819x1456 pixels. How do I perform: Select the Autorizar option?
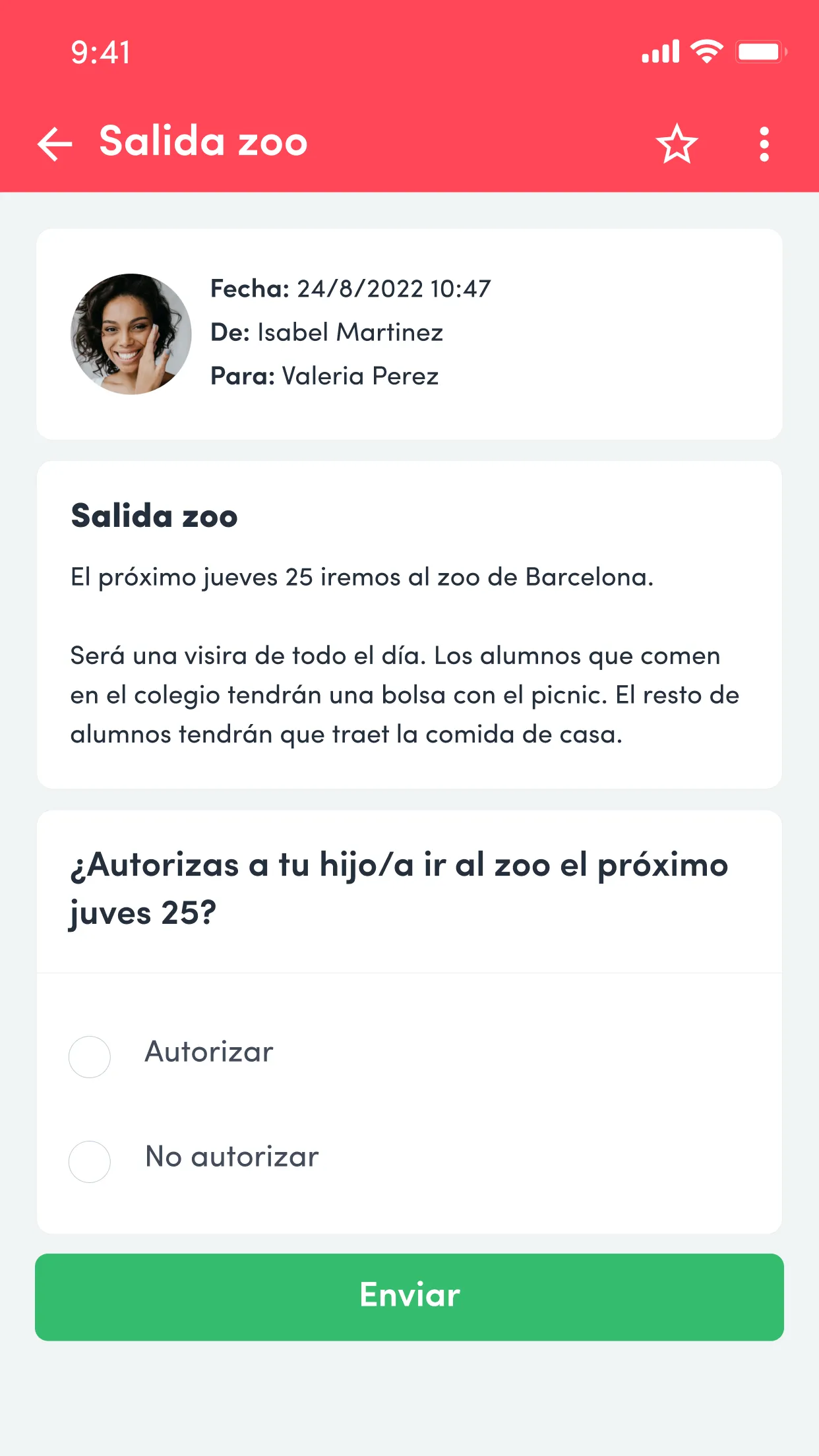(90, 1056)
